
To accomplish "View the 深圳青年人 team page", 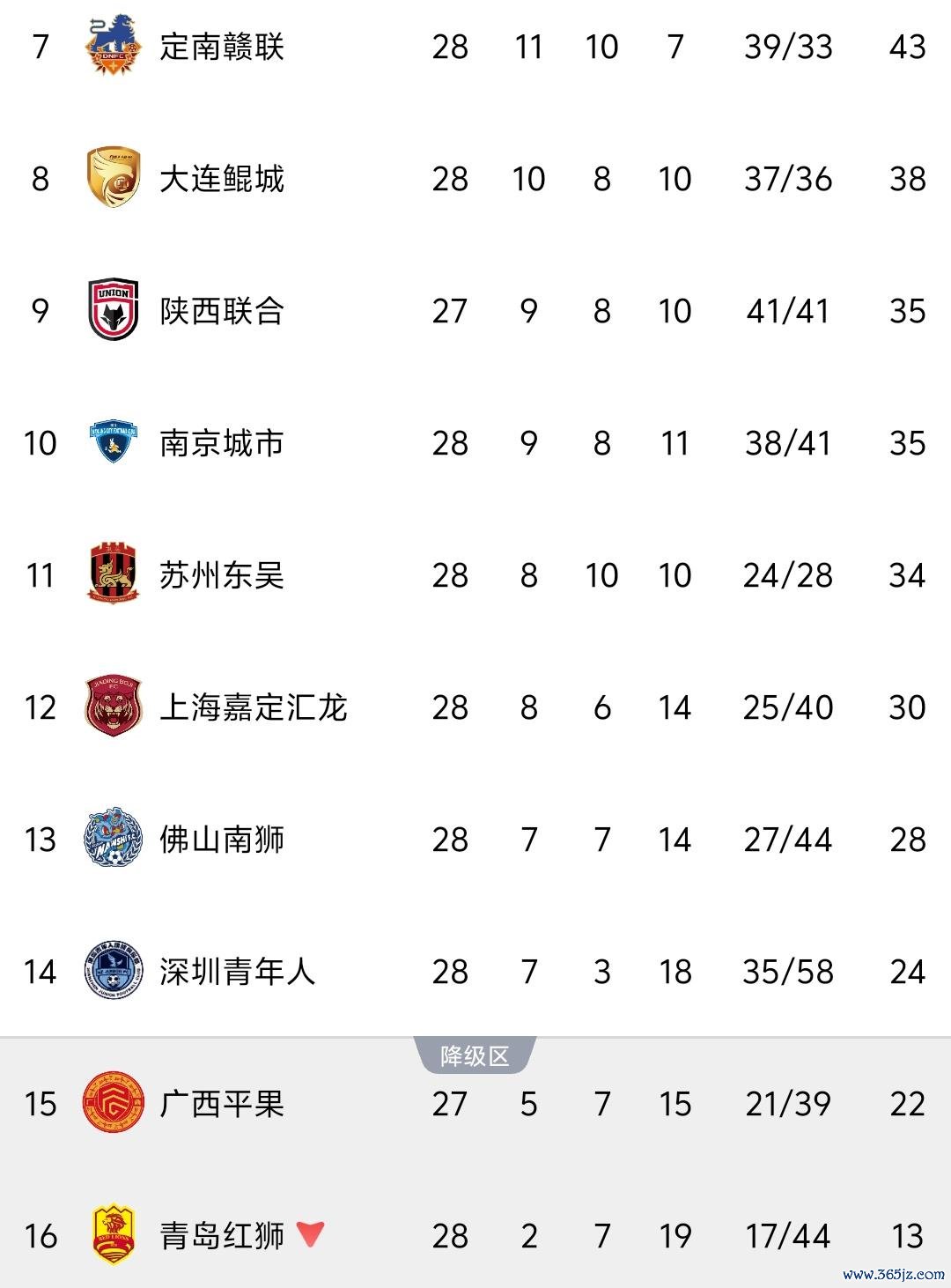I will (x=238, y=972).
